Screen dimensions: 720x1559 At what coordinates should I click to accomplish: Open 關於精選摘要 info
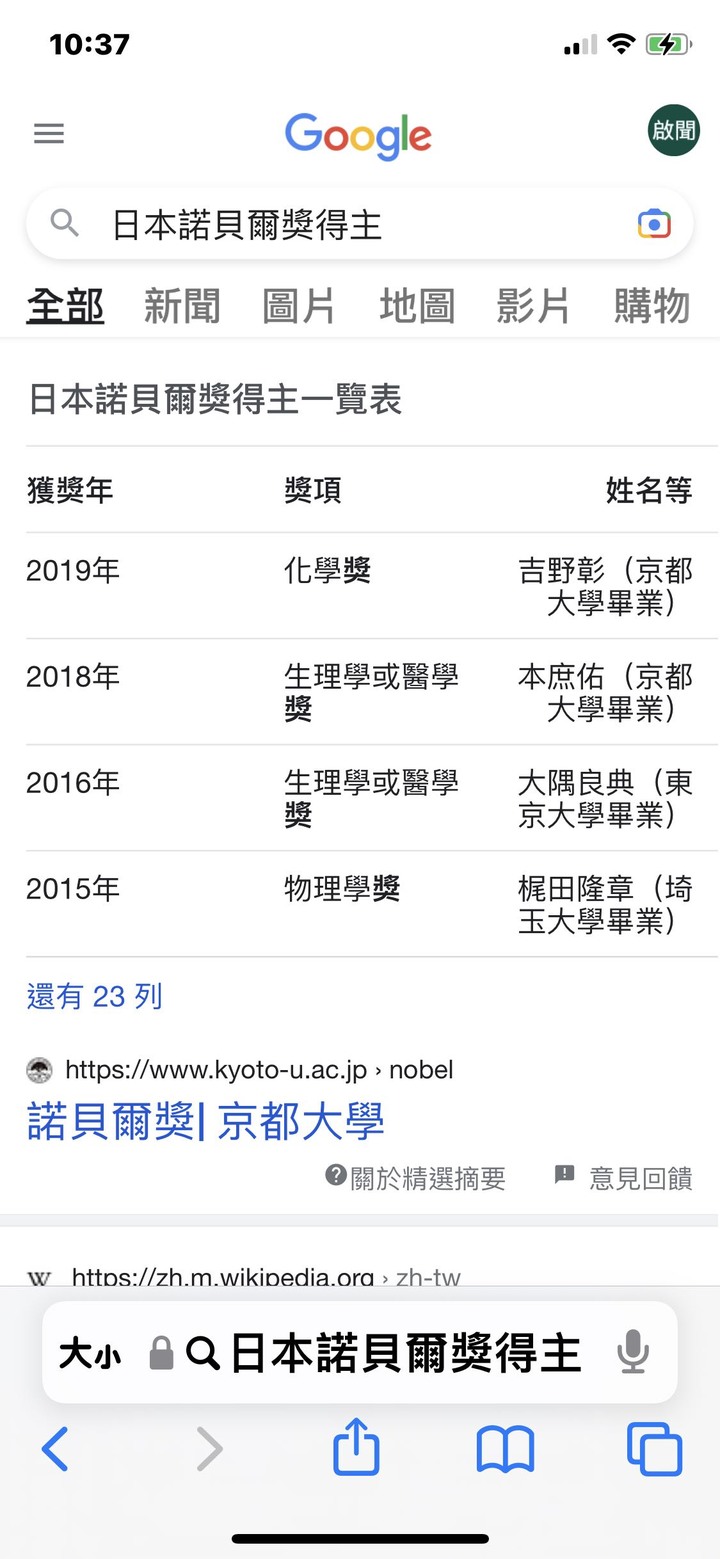[415, 1178]
